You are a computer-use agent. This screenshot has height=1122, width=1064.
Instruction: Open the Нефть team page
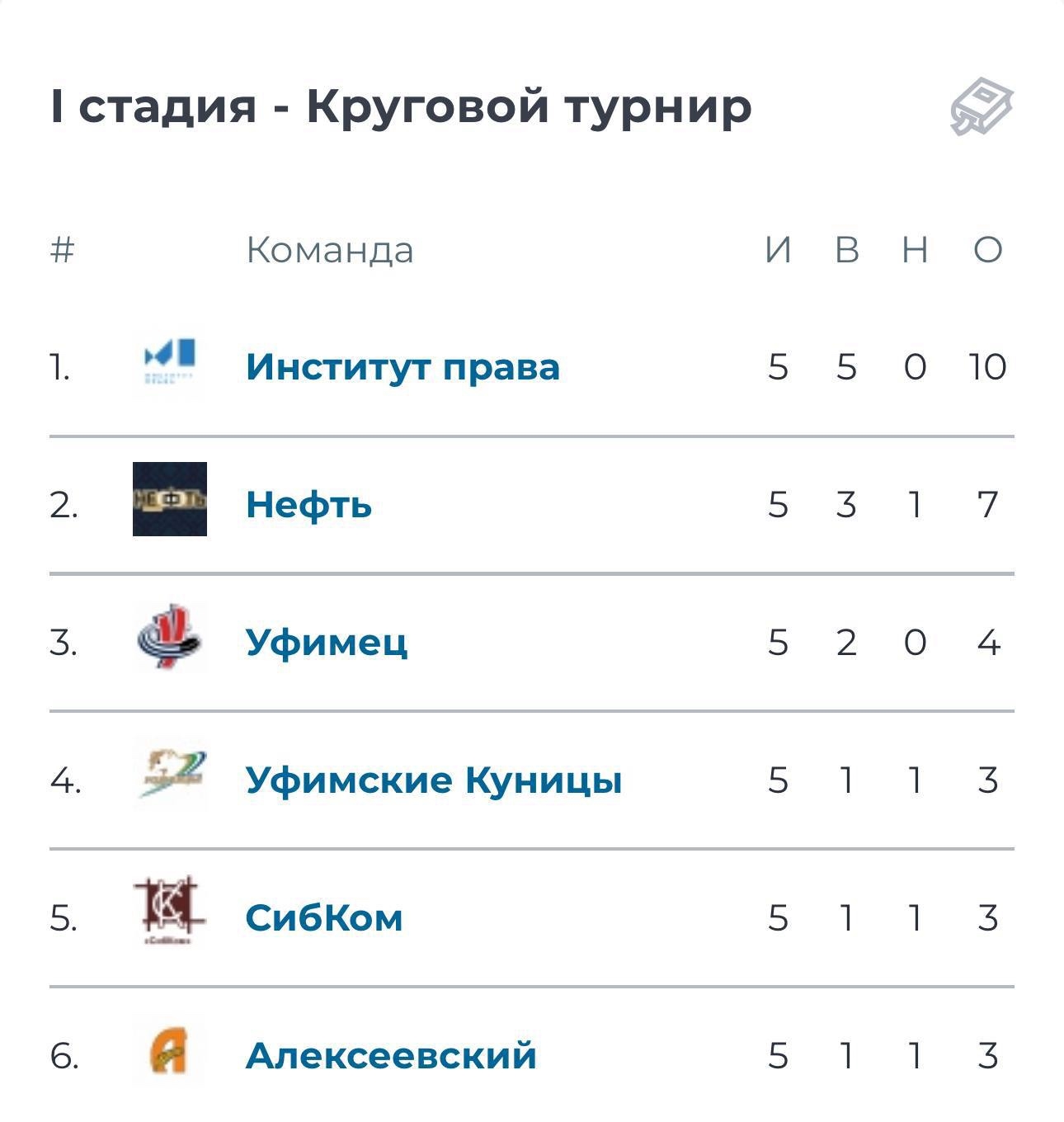pyautogui.click(x=309, y=504)
